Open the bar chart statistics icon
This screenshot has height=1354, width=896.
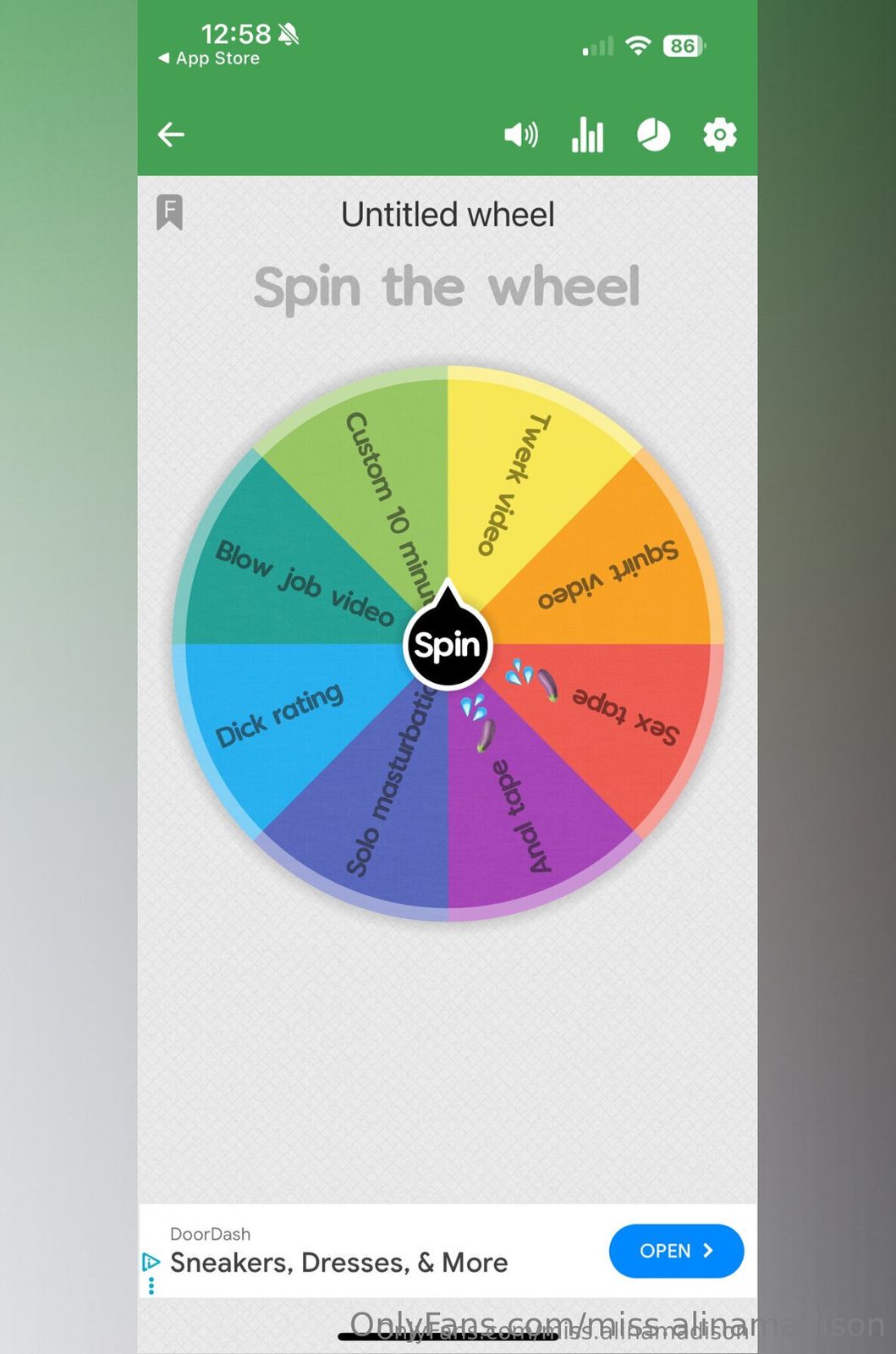(587, 135)
